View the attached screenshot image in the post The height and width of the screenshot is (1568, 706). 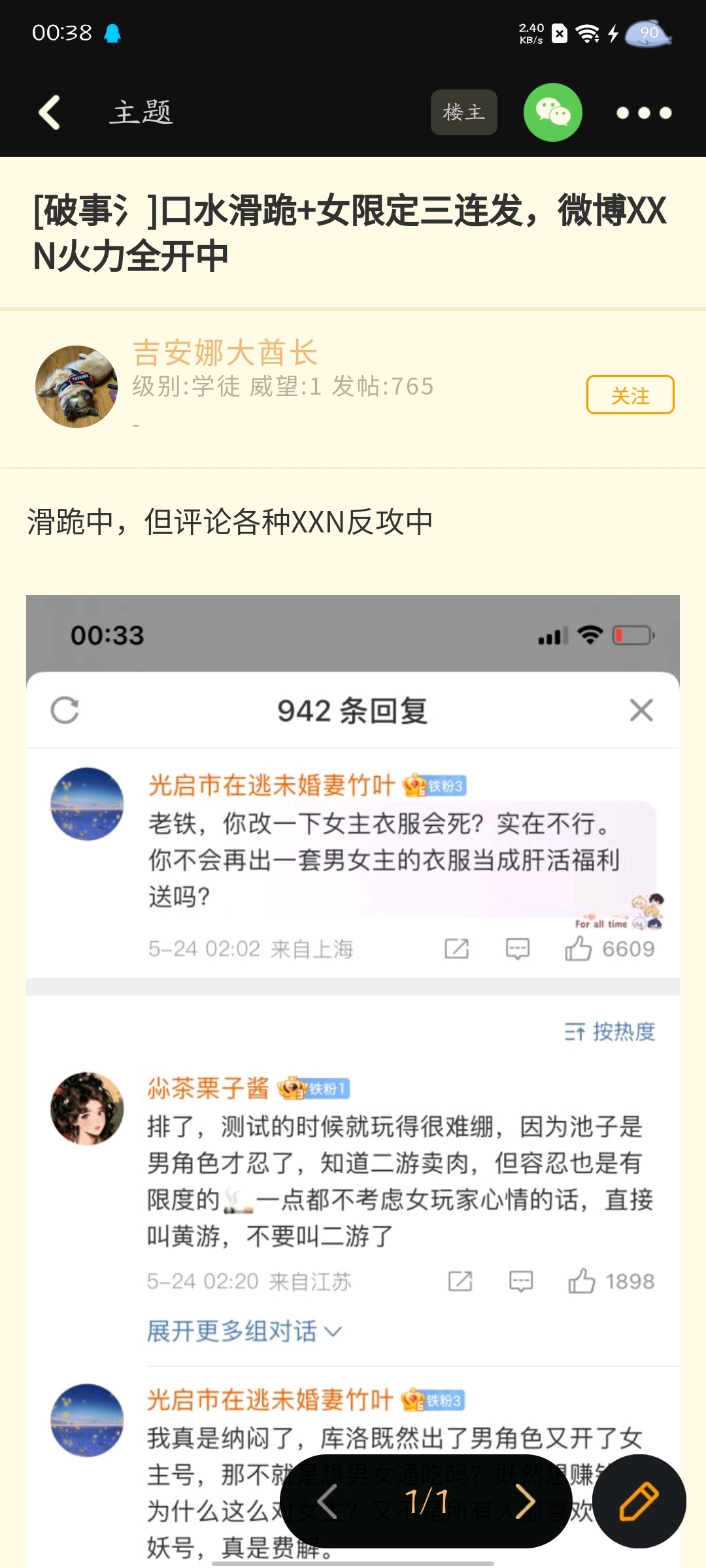353,980
